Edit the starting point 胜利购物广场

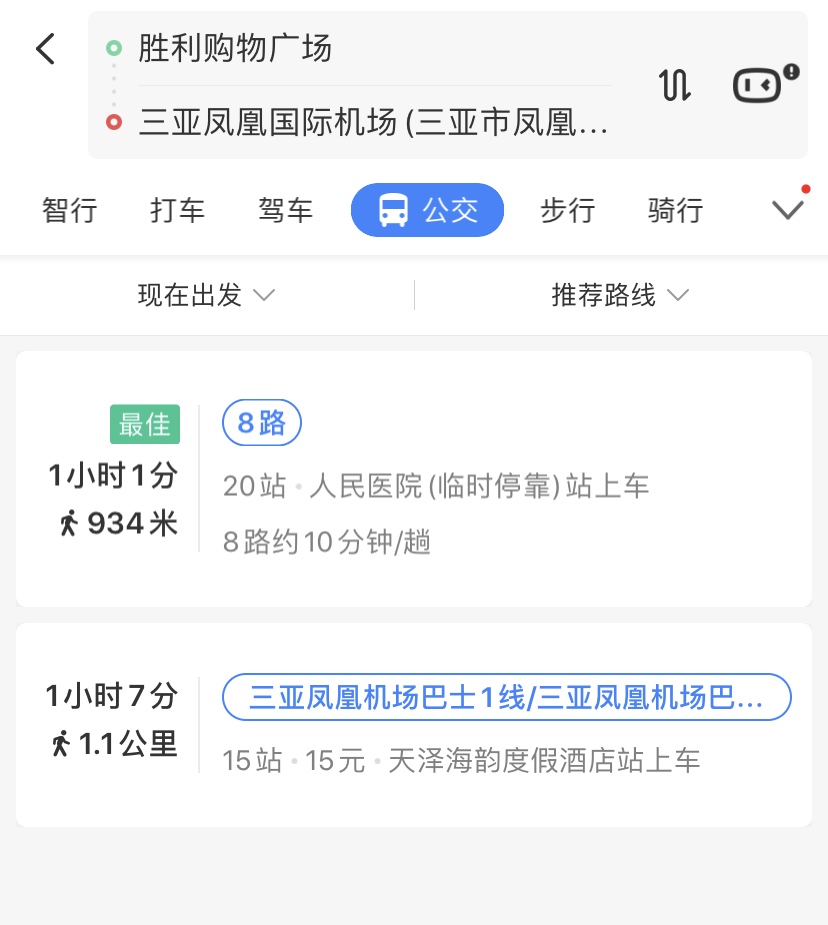tap(235, 48)
